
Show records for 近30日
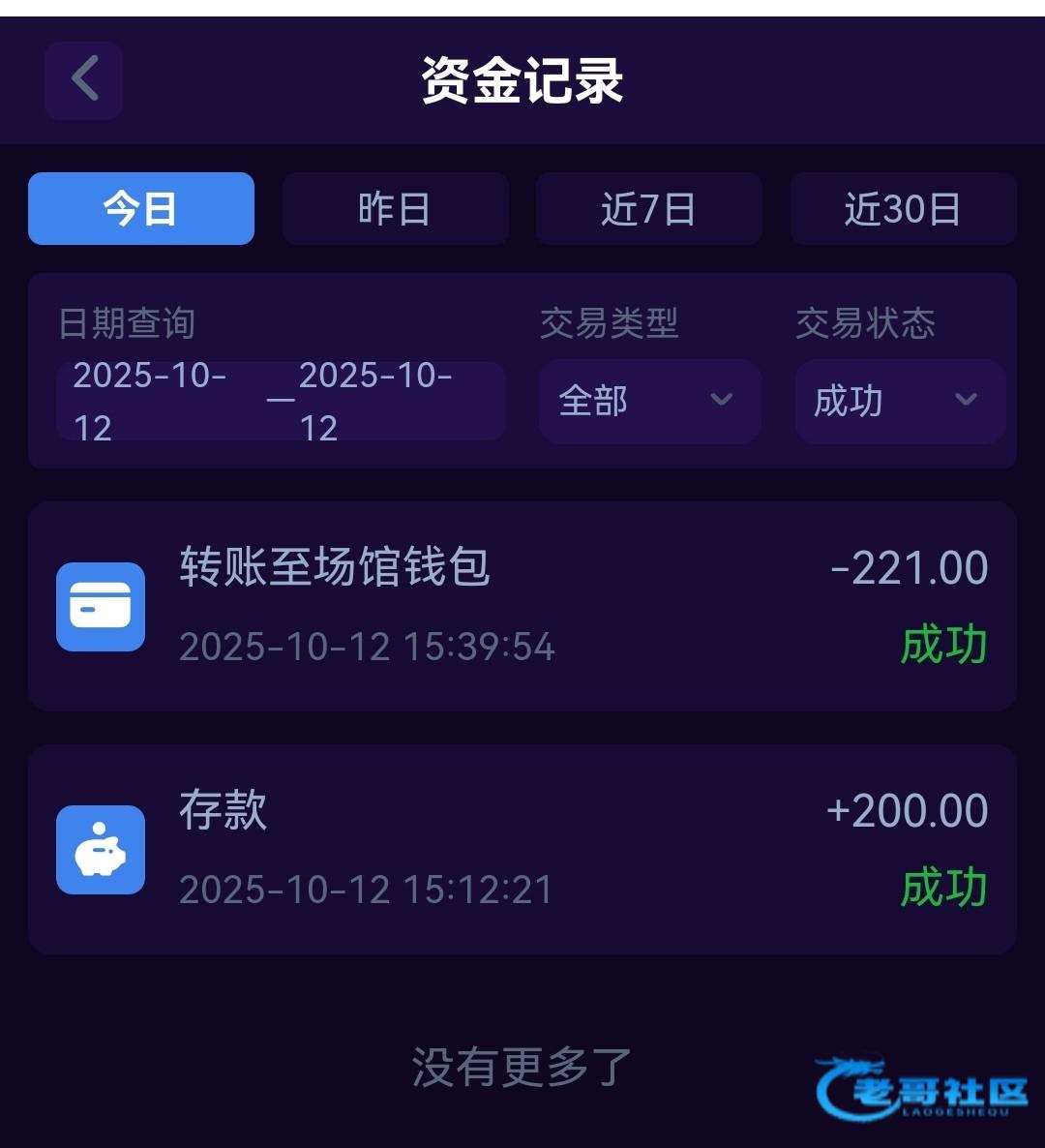point(903,208)
